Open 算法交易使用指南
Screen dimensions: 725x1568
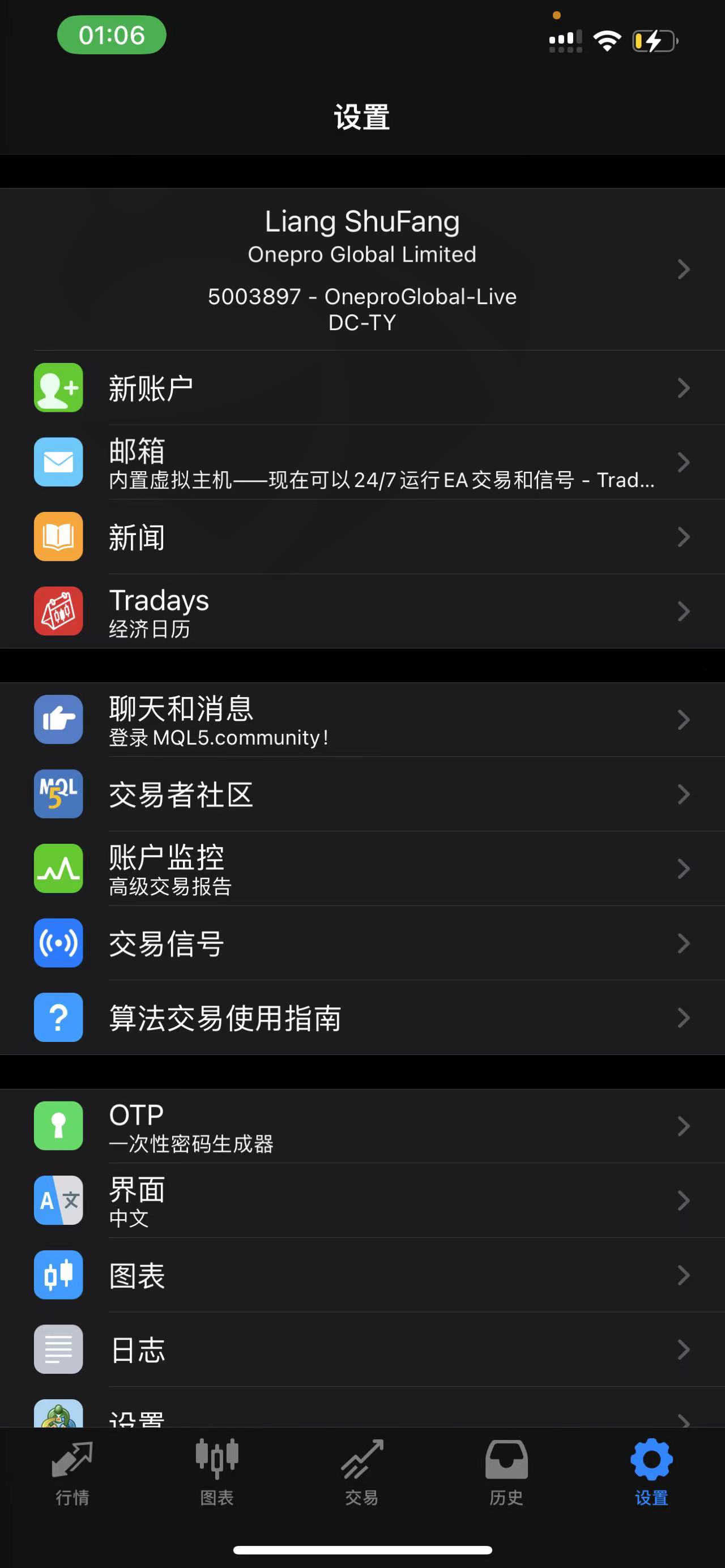362,1017
